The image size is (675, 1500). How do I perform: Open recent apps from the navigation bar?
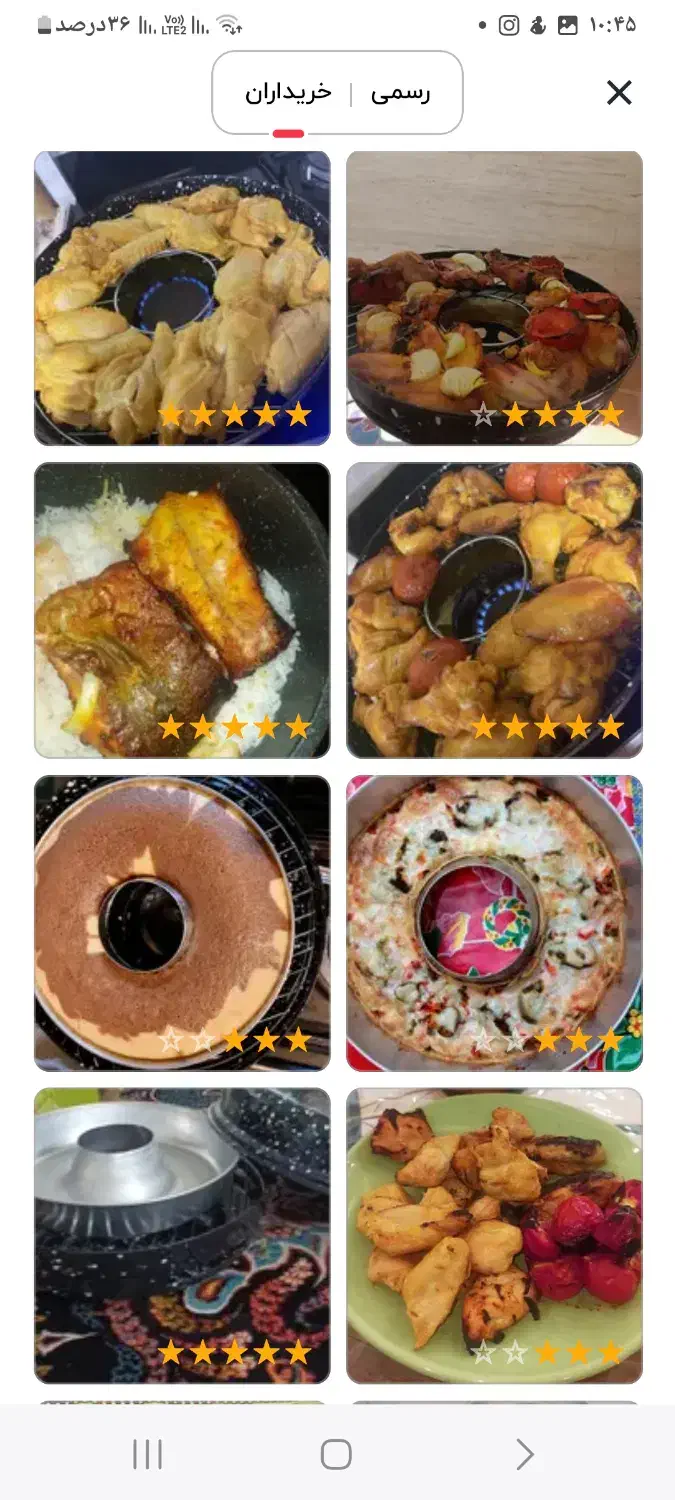pyautogui.click(x=147, y=1454)
